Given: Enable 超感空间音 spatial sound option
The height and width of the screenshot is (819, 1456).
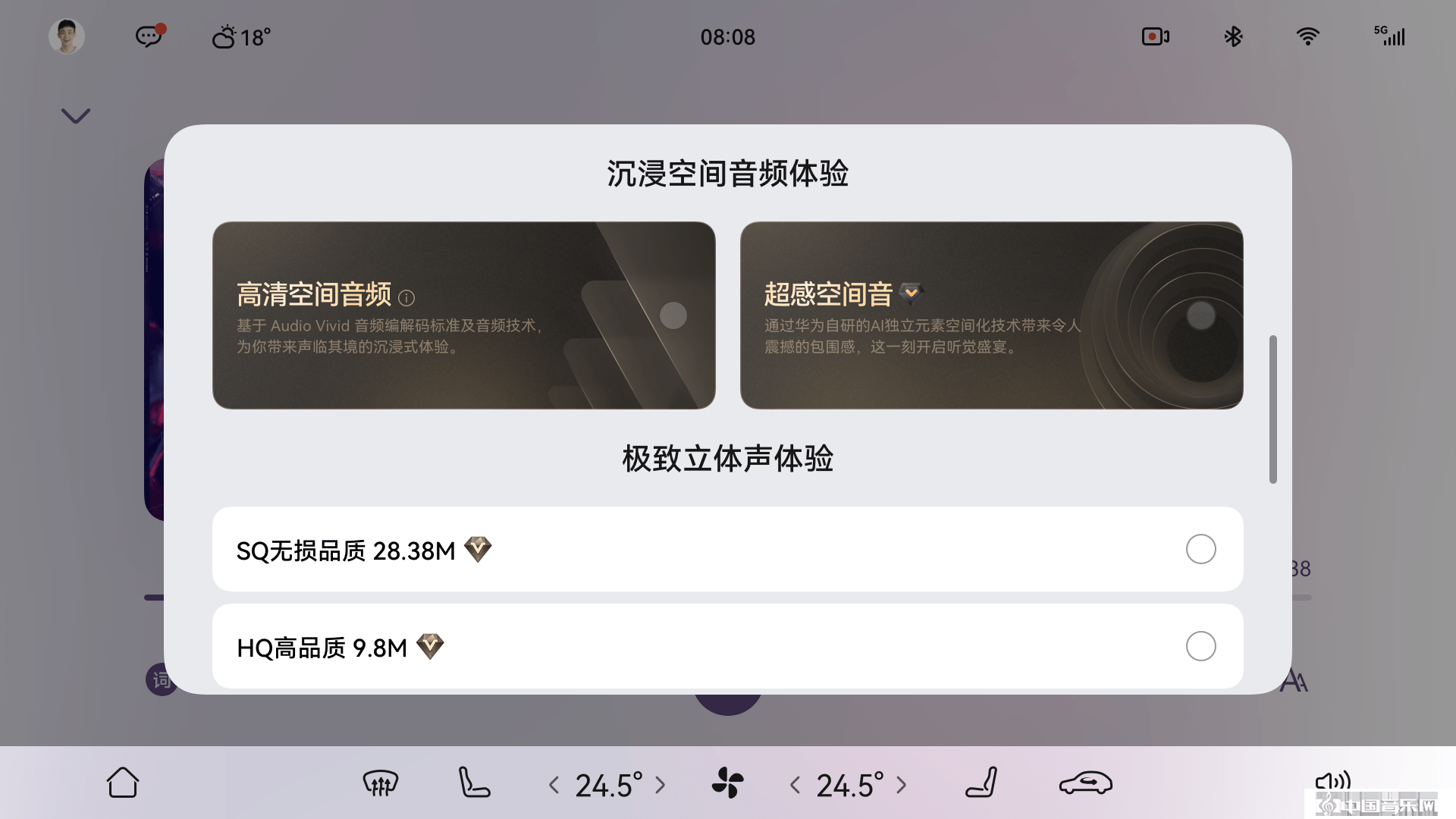Looking at the screenshot, I should click(1200, 315).
